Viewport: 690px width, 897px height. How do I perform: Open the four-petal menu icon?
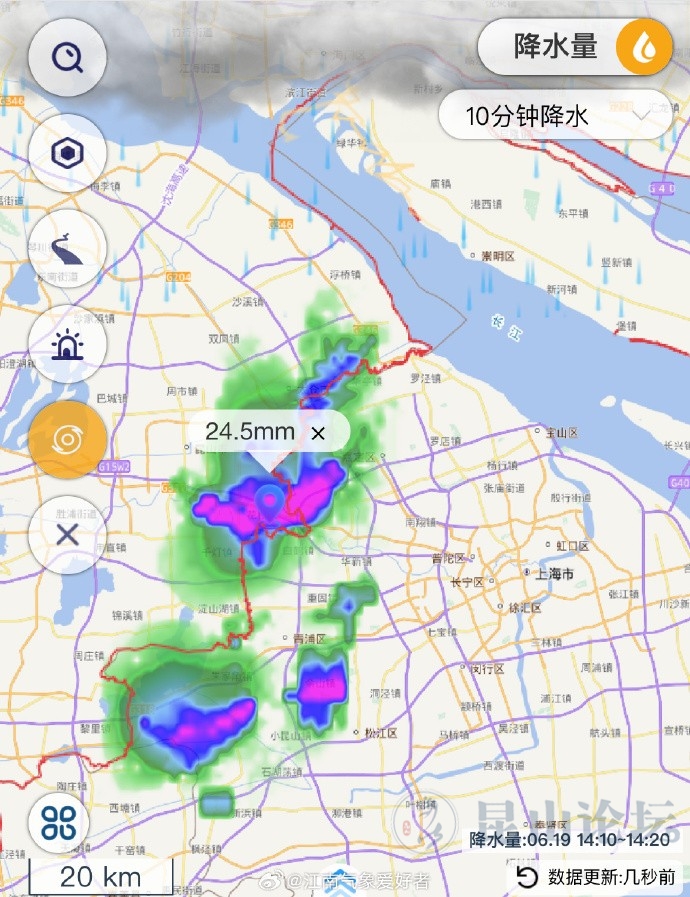59,822
